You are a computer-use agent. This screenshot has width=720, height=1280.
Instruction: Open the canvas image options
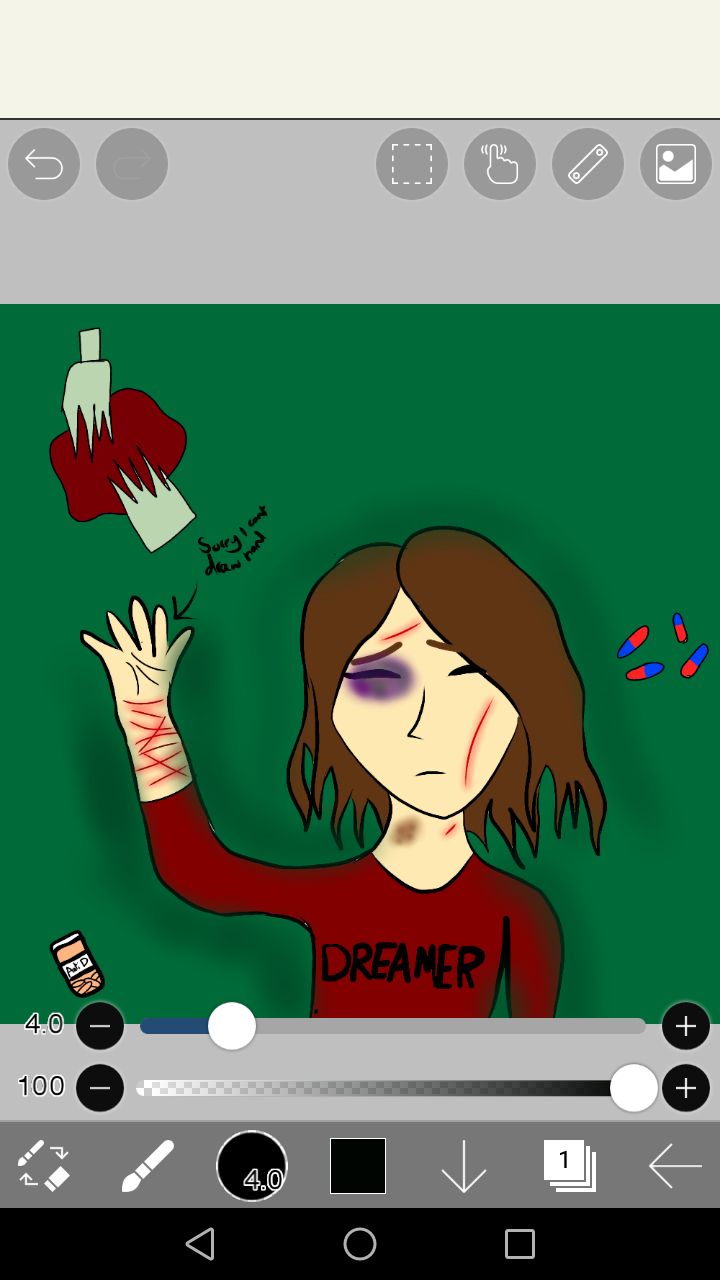click(676, 164)
